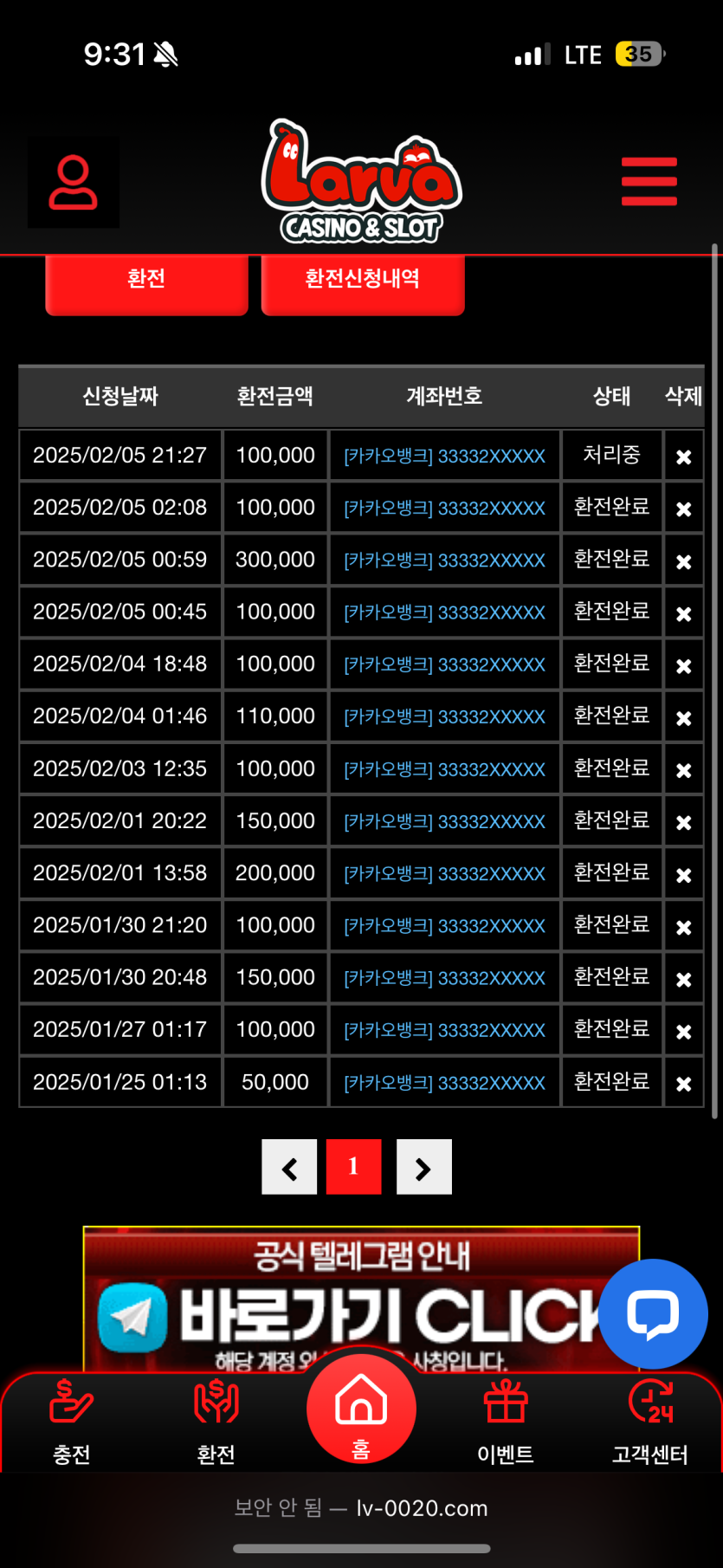Open the blue chat bubble
723x1568 pixels.
(653, 1313)
